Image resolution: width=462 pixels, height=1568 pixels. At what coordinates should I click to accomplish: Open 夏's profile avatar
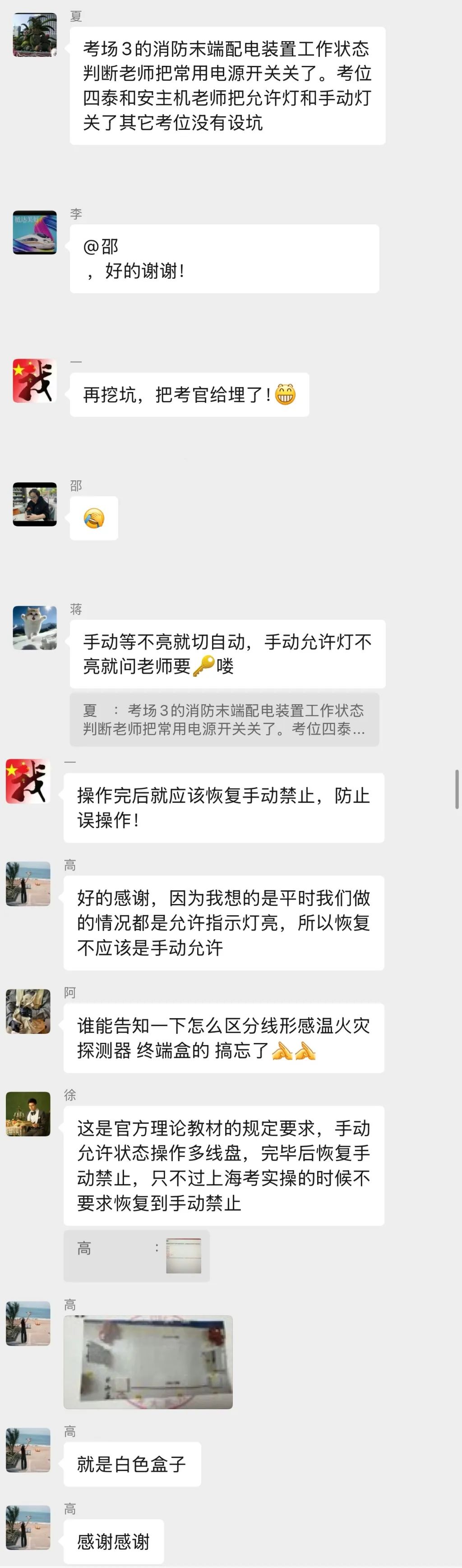coord(35,35)
